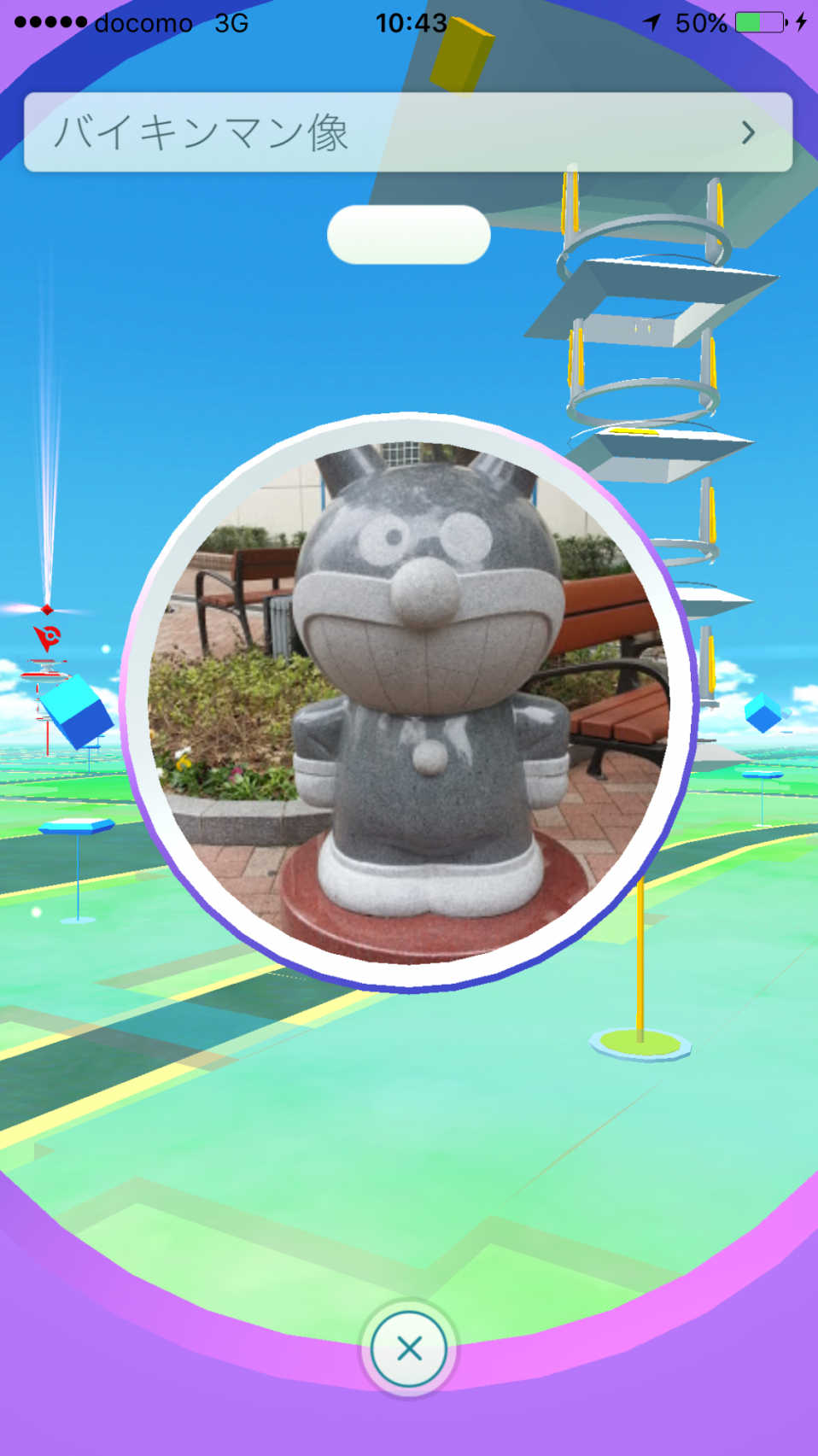The height and width of the screenshot is (1456, 818).
Task: Close the PokéStop view
Action: click(x=409, y=1348)
